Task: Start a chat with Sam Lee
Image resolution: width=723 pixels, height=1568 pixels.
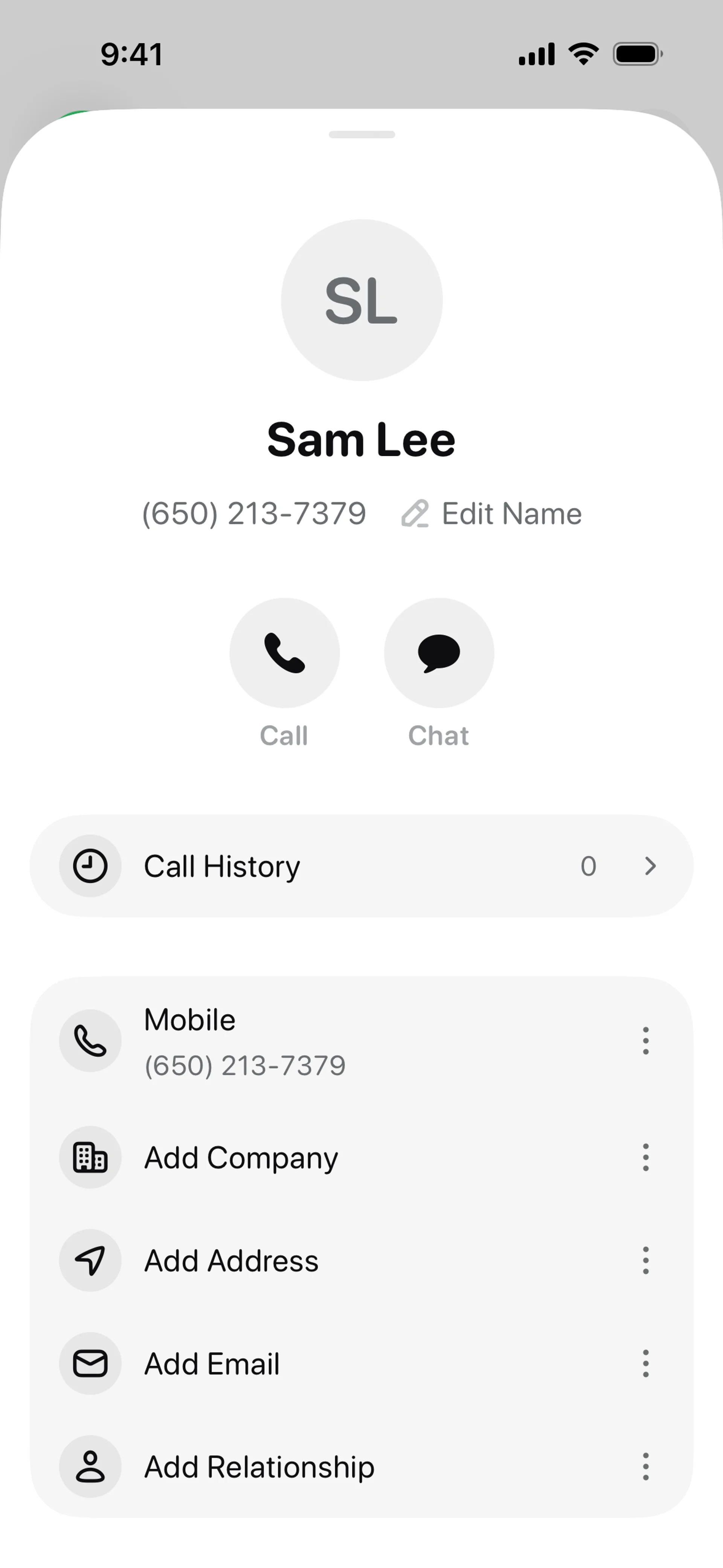Action: click(439, 653)
